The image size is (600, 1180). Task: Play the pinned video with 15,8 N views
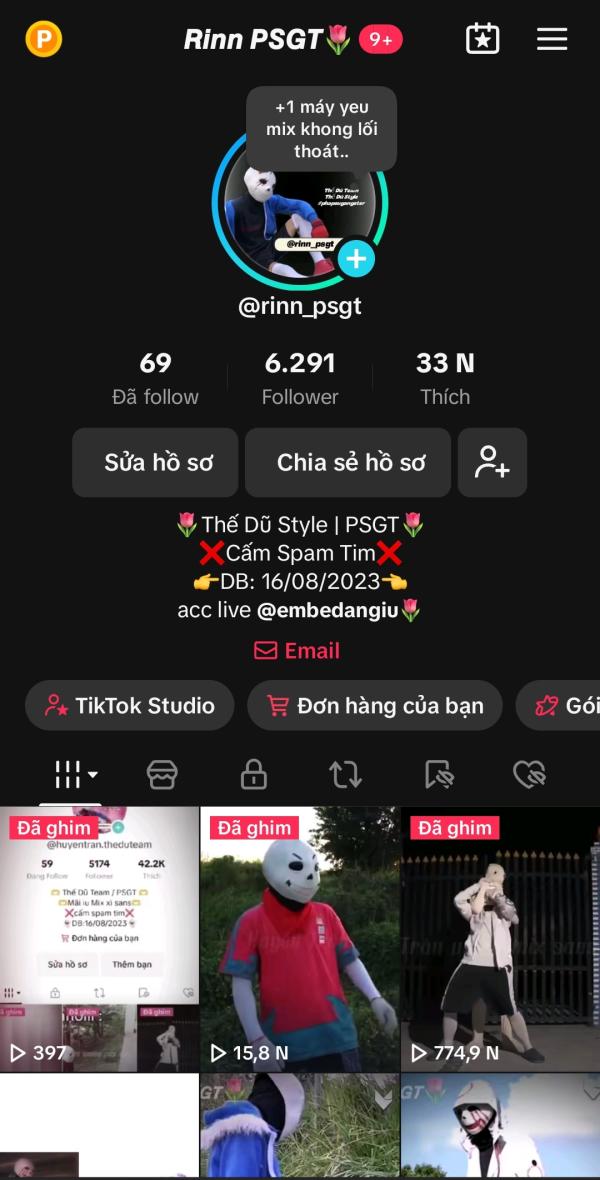pyautogui.click(x=300, y=938)
